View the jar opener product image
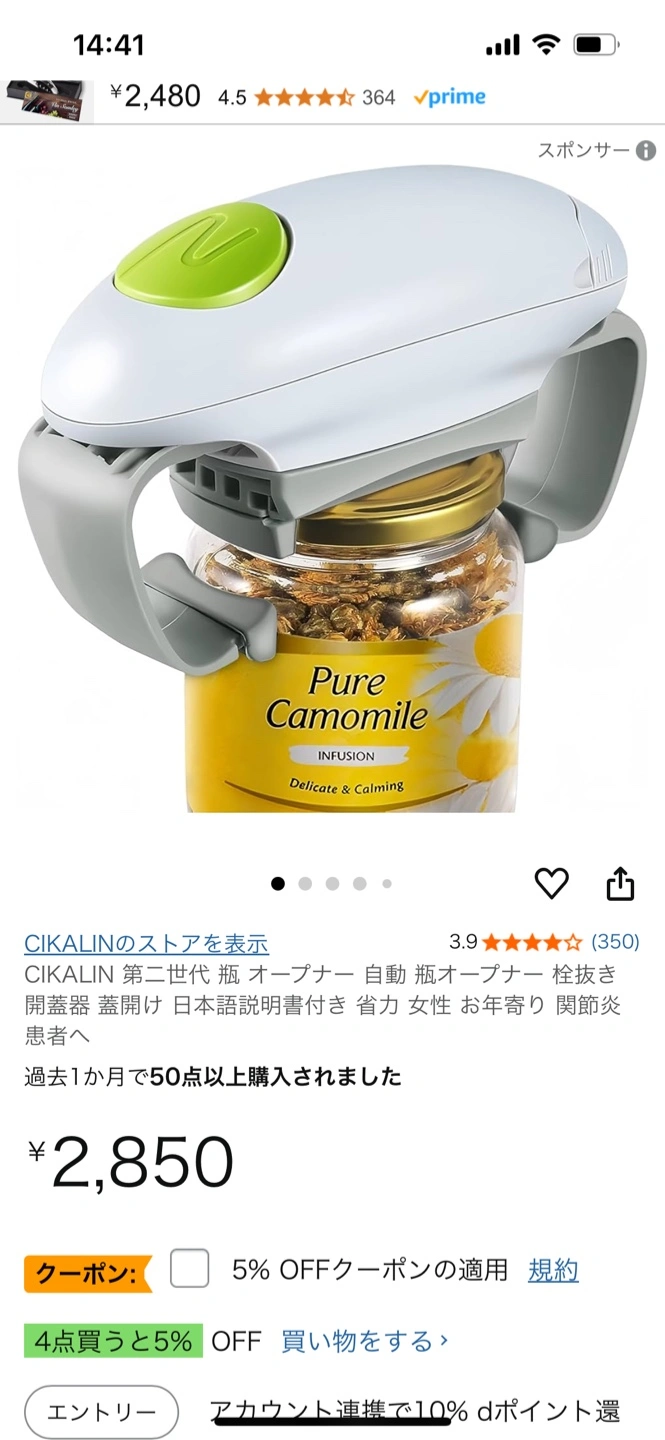The width and height of the screenshot is (665, 1440). (332, 490)
